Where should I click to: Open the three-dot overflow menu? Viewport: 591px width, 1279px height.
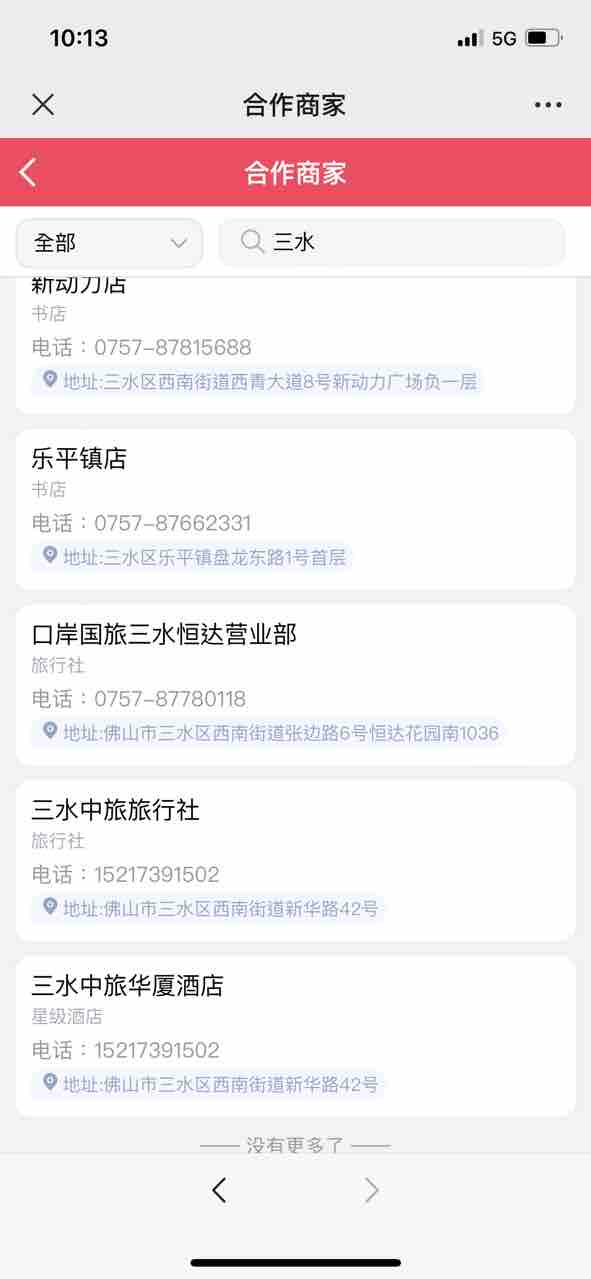tap(548, 105)
